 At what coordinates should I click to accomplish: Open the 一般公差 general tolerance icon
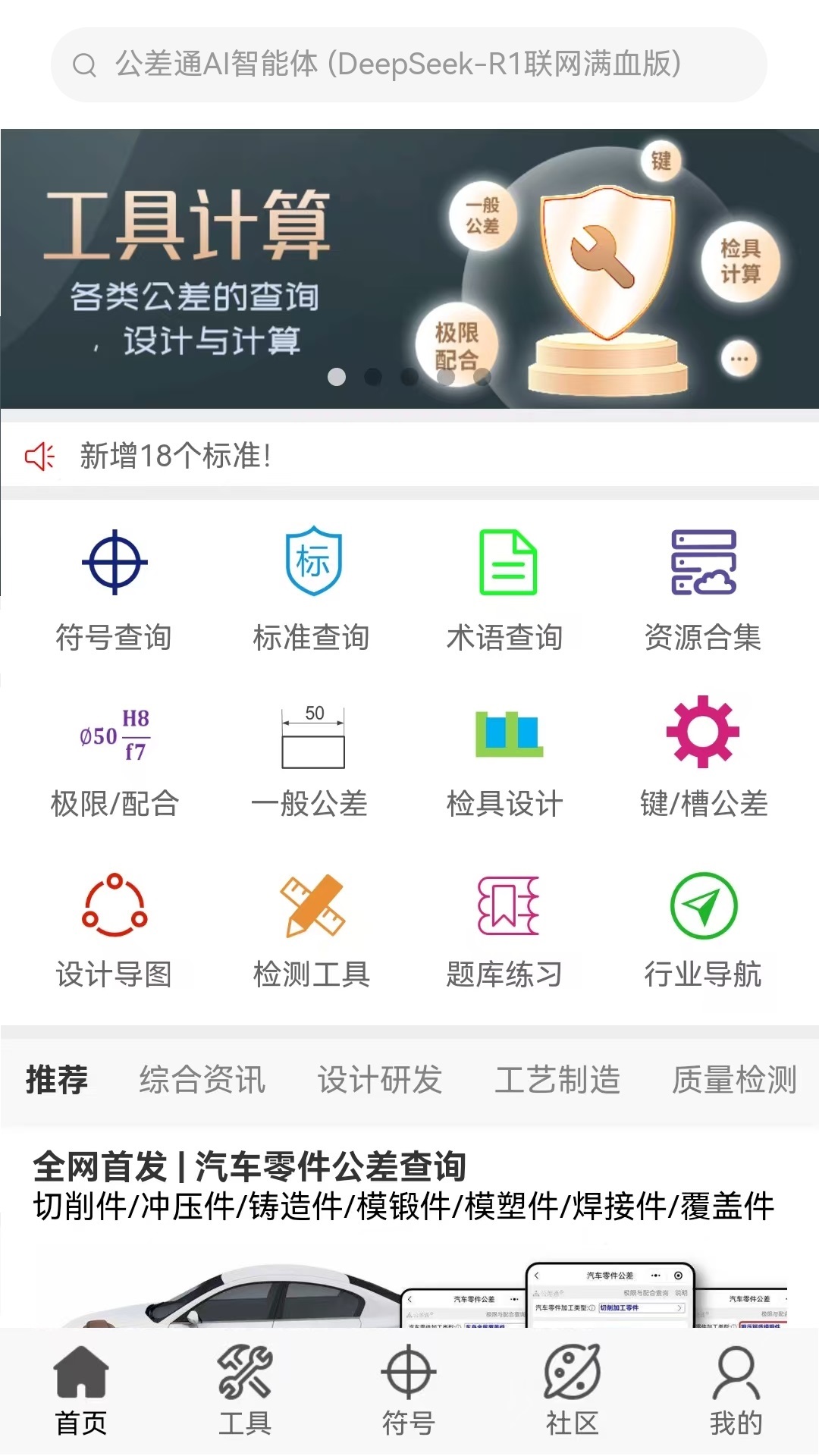point(311,758)
